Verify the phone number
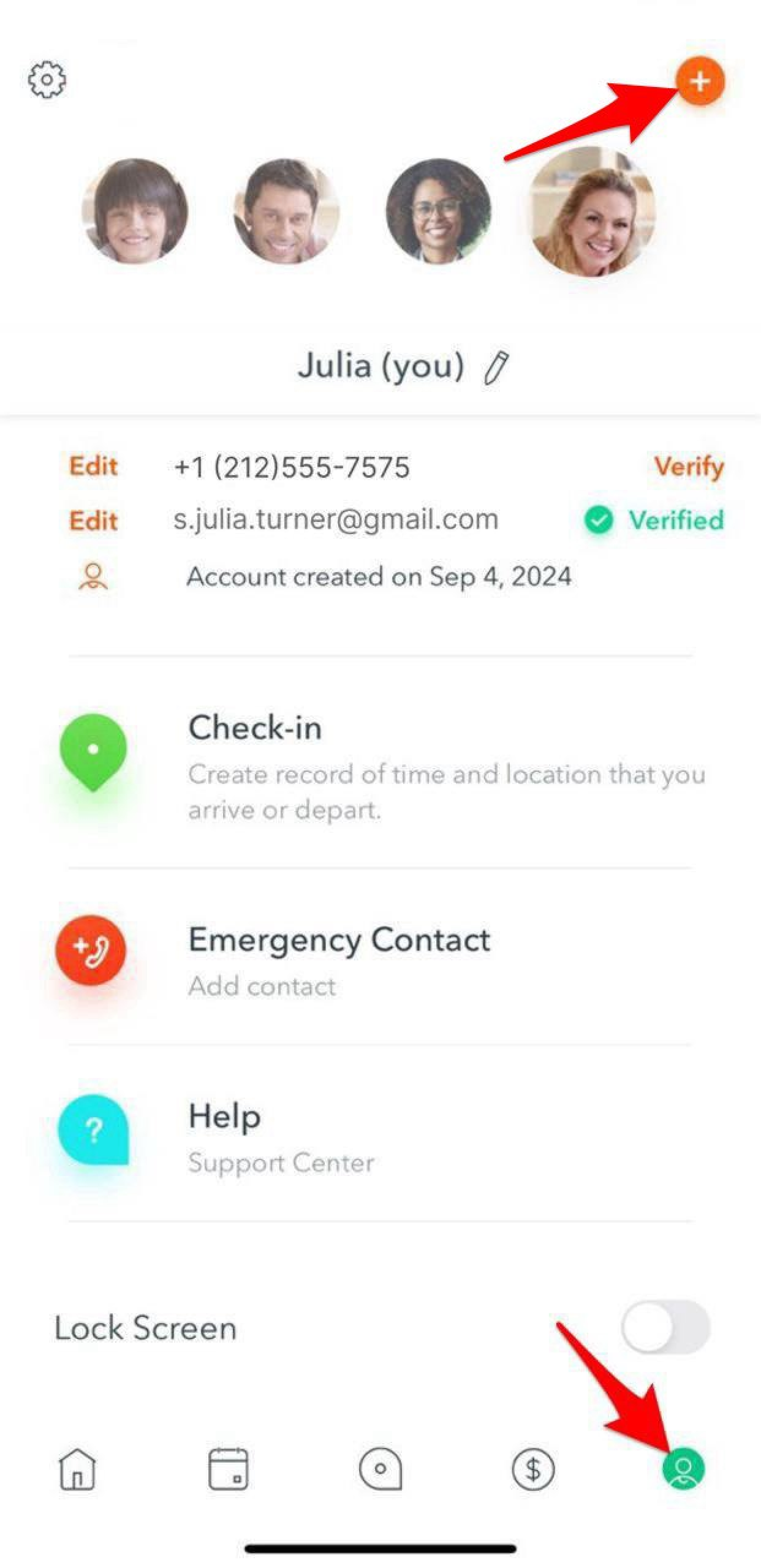 pyautogui.click(x=689, y=467)
